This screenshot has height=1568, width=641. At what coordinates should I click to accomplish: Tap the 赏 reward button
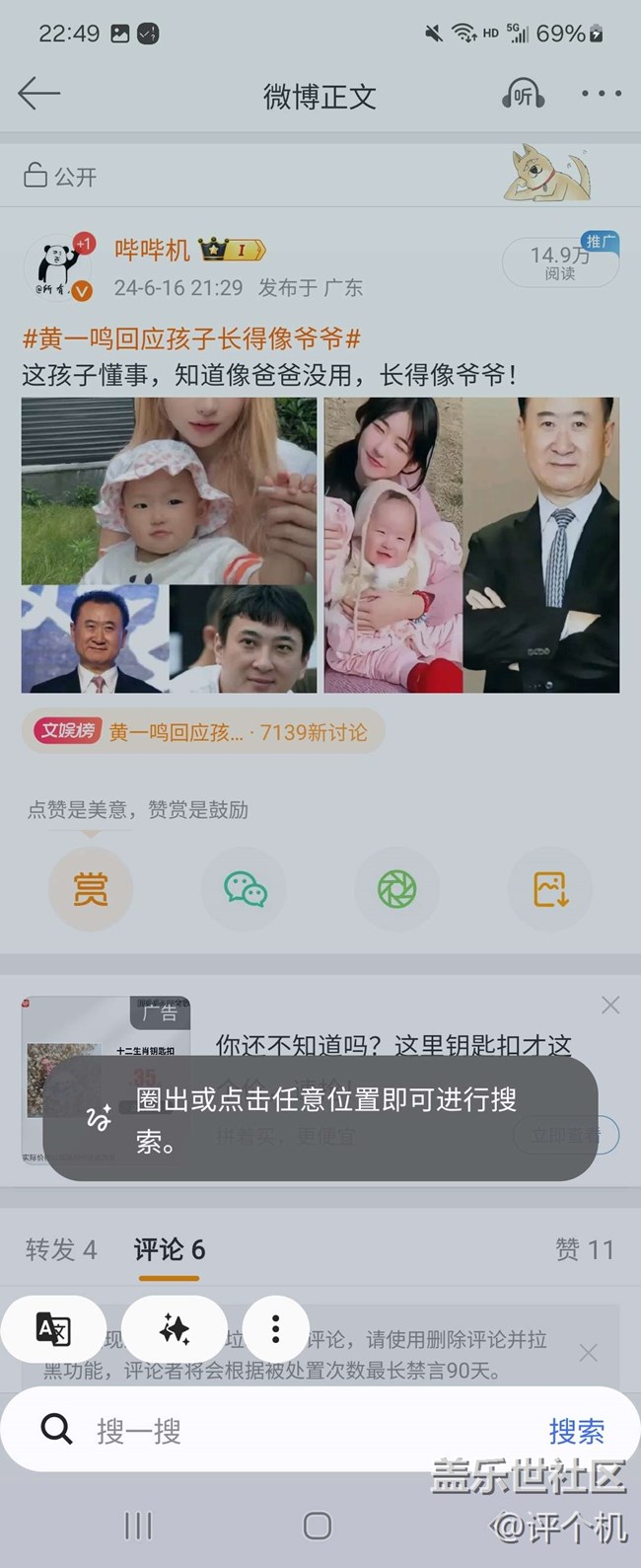click(90, 889)
